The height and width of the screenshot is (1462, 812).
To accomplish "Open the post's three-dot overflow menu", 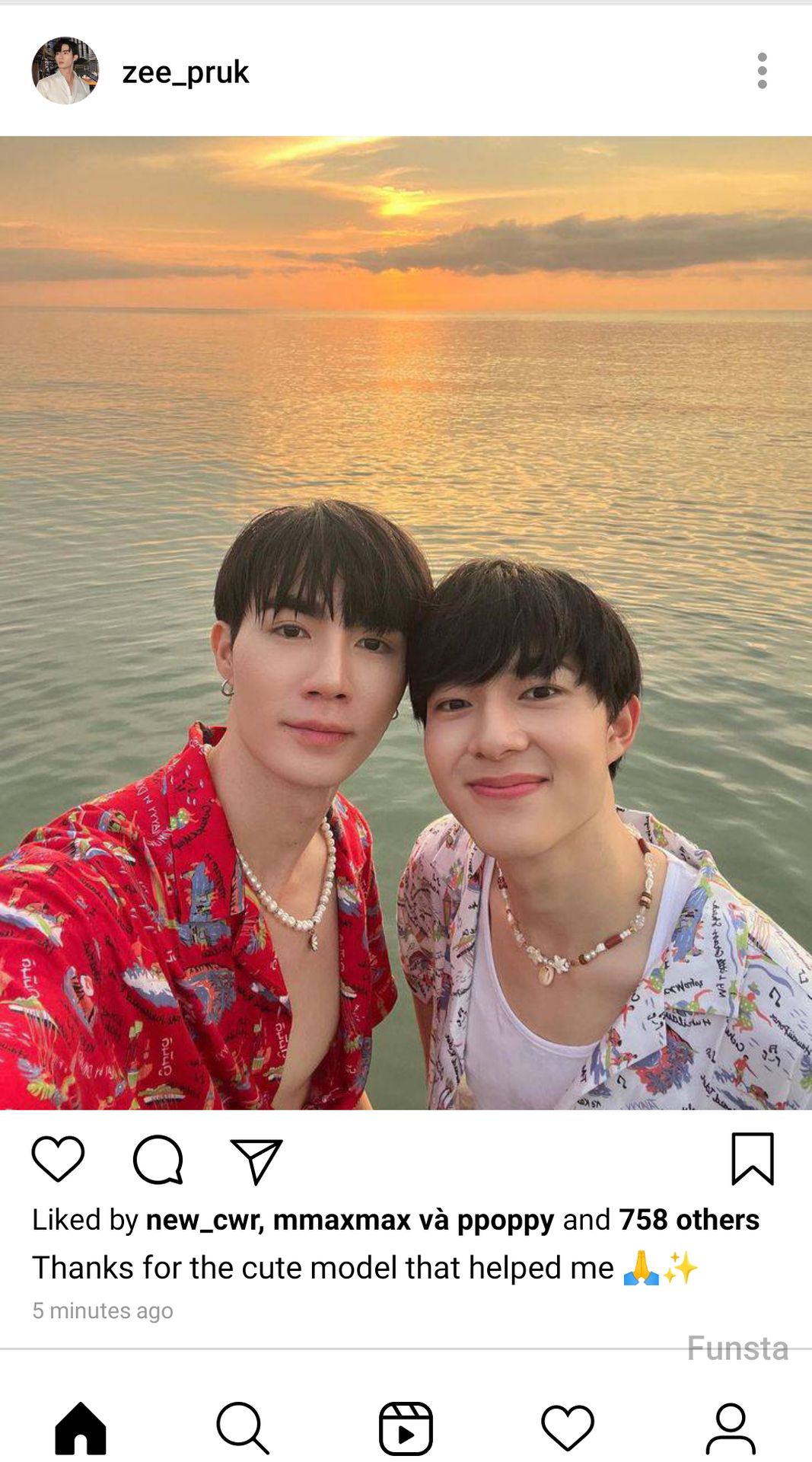I will (762, 71).
